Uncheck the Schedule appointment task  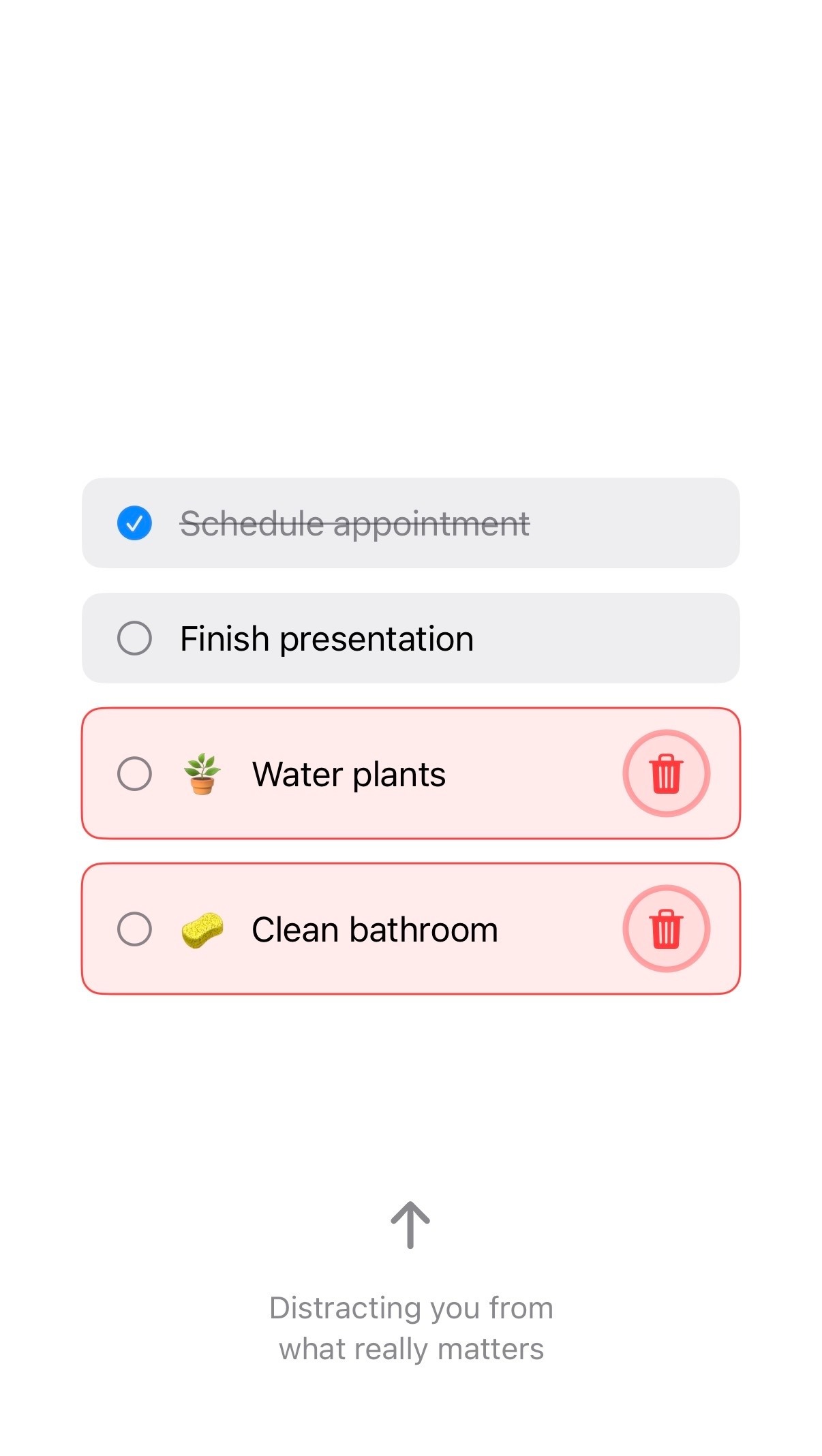[x=134, y=523]
